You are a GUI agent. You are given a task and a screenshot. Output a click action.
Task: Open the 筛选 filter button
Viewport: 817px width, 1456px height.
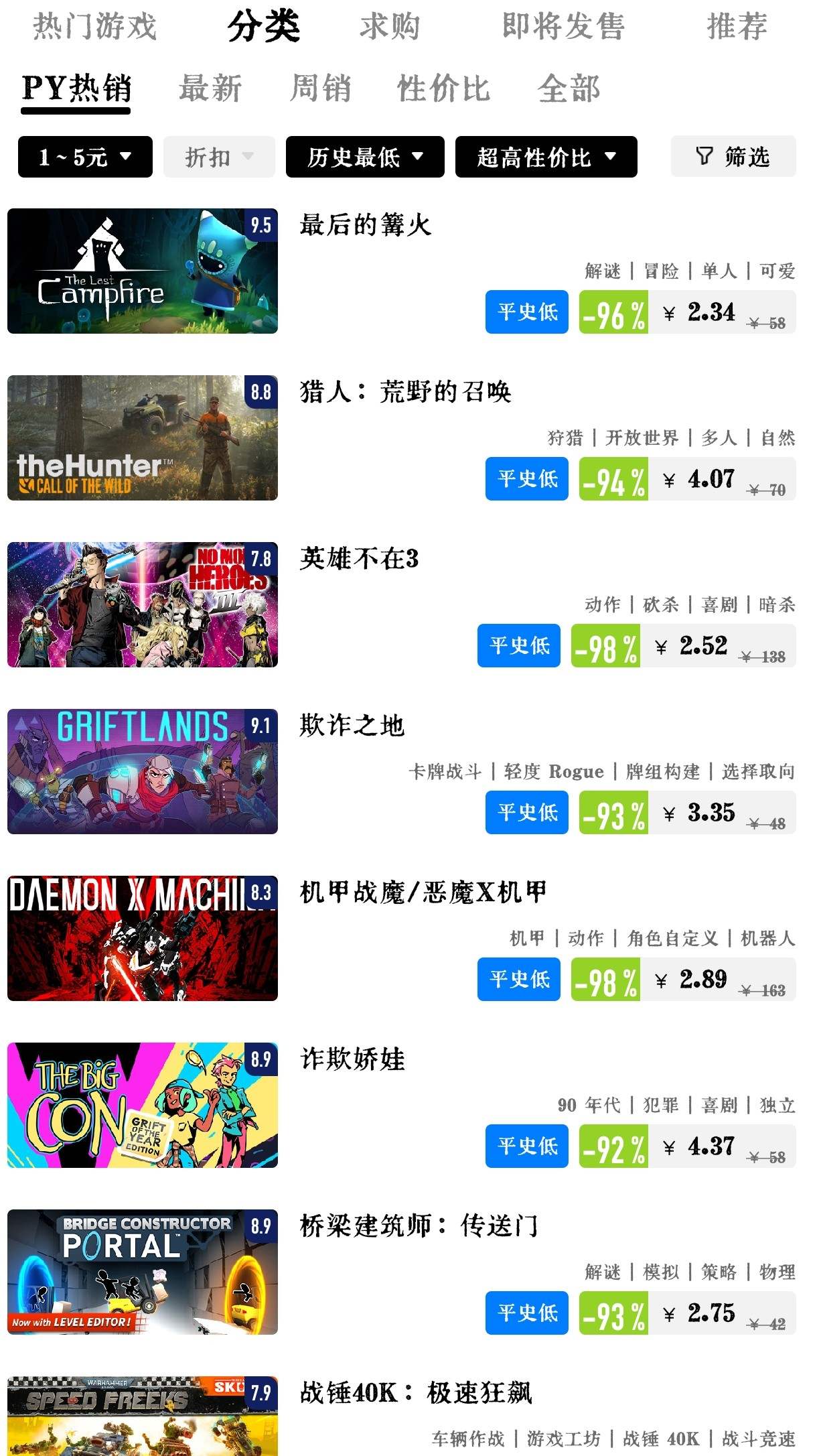733,157
